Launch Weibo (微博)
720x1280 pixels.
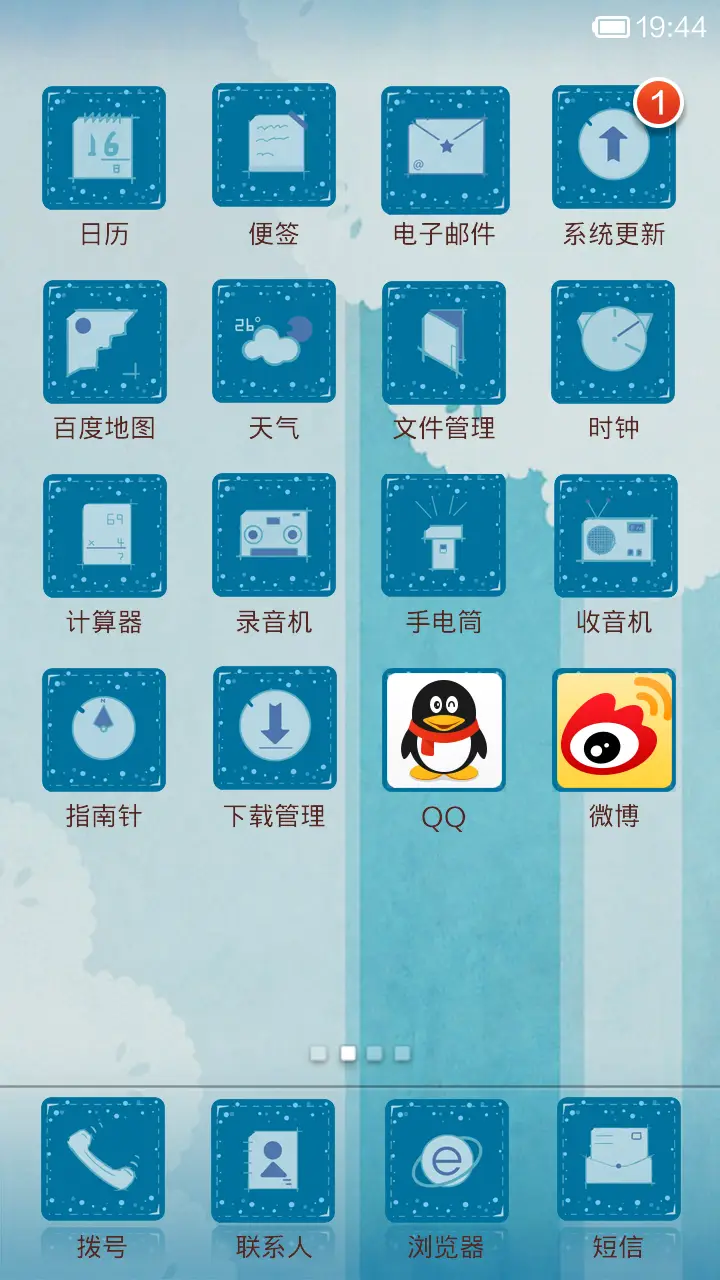(614, 730)
